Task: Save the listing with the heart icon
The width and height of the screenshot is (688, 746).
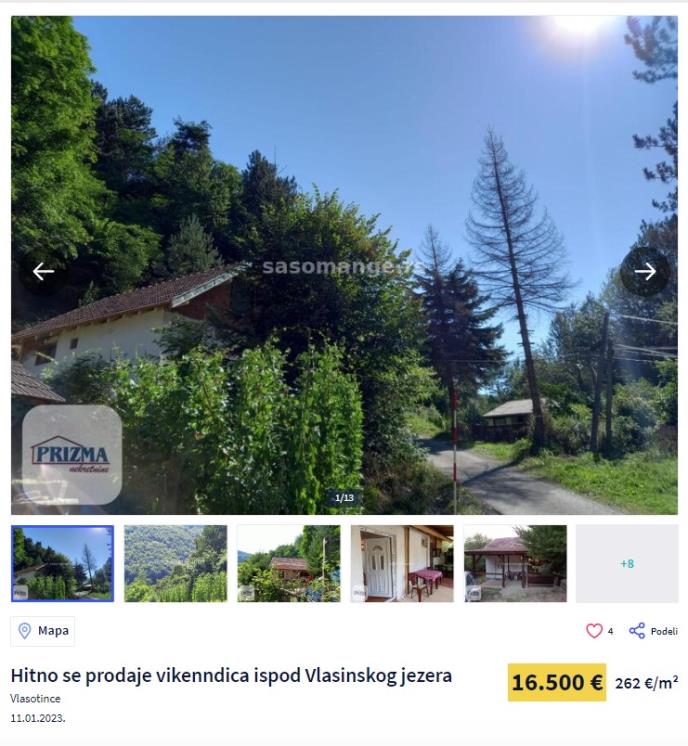Action: click(x=594, y=631)
